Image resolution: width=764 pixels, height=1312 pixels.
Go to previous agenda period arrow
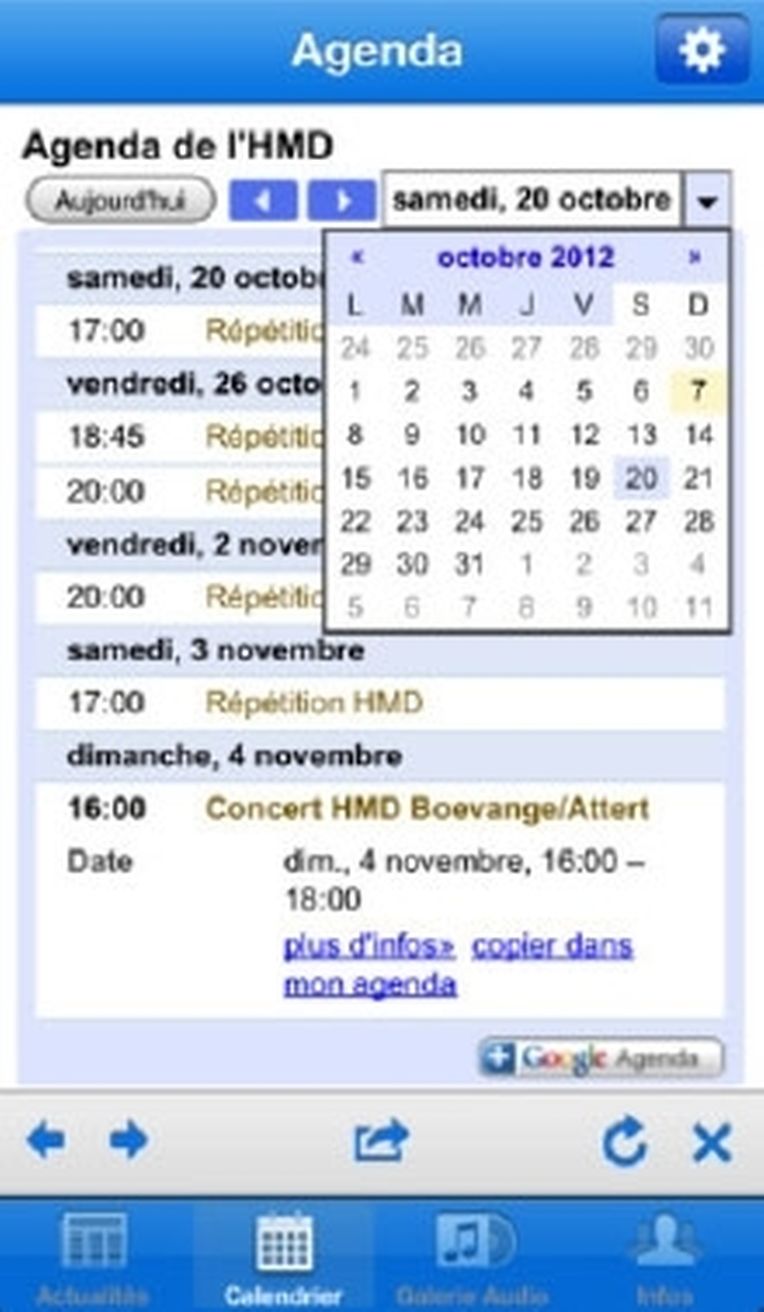click(263, 200)
